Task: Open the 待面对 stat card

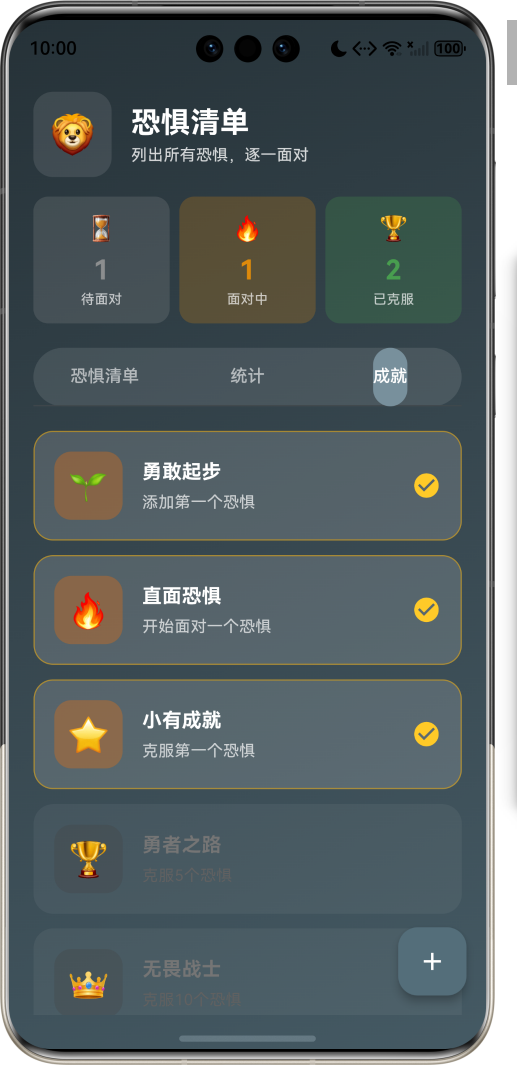Action: (101, 260)
